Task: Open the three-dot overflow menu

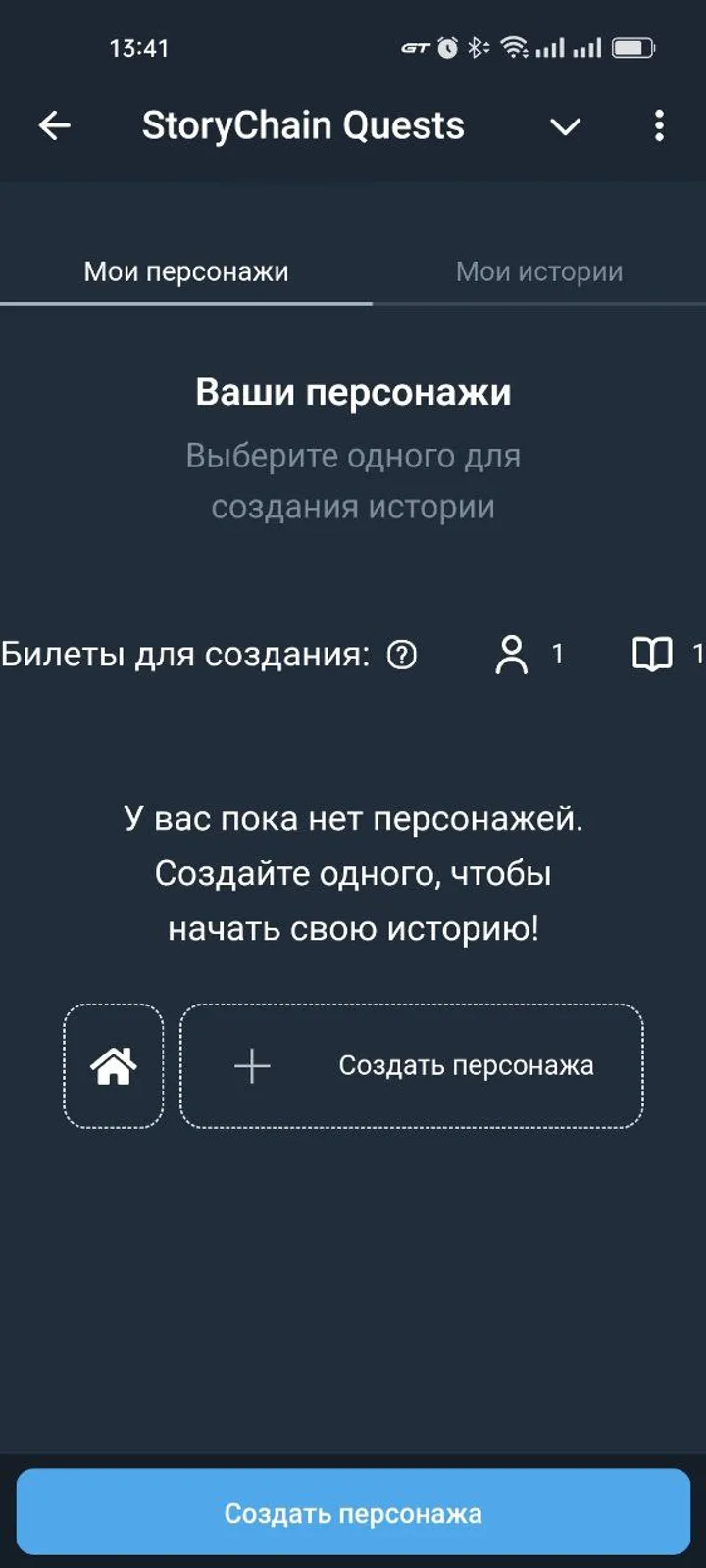Action: (659, 125)
